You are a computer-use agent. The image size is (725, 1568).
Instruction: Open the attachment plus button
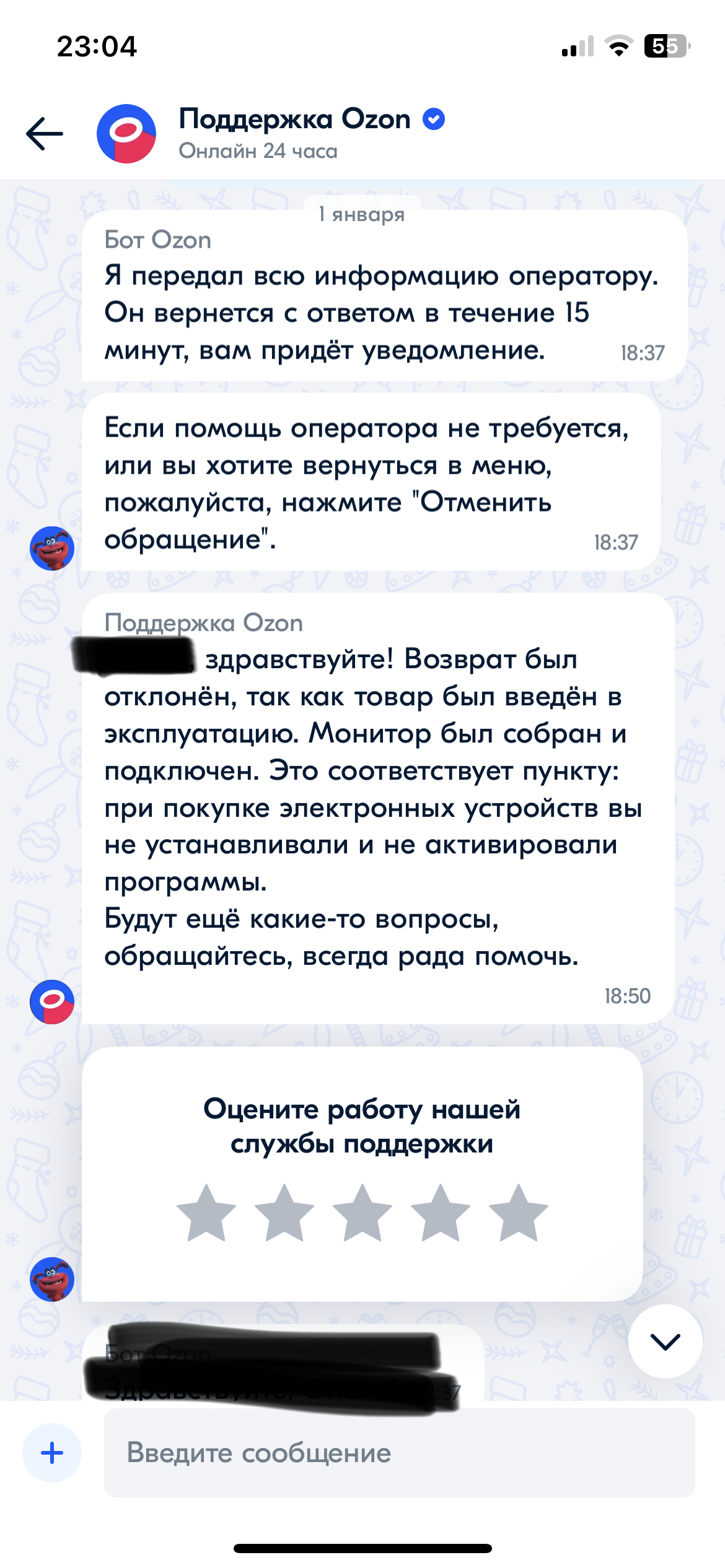tap(52, 1453)
